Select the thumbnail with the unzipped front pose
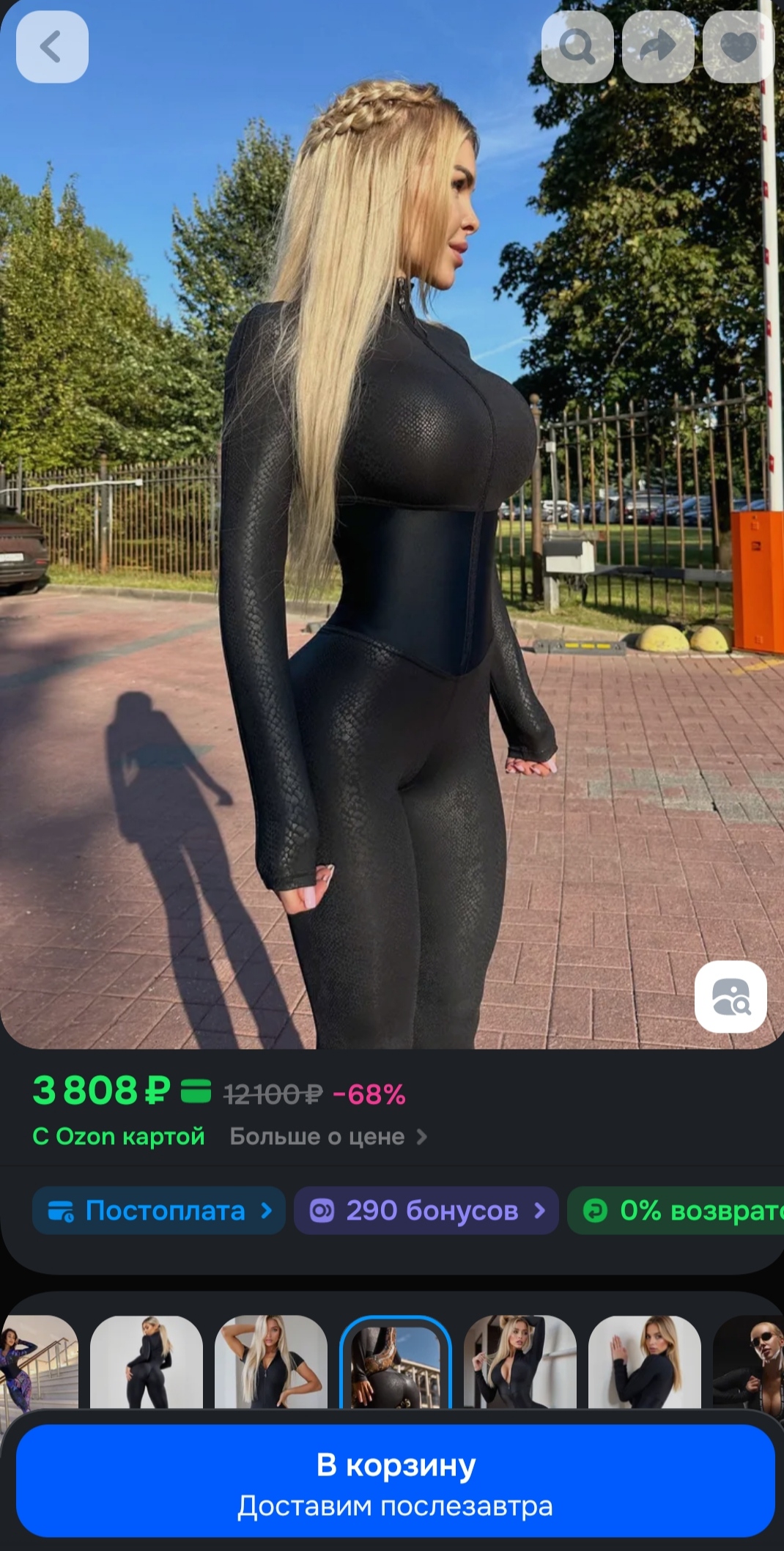Viewport: 784px width, 1551px height. (x=520, y=1362)
